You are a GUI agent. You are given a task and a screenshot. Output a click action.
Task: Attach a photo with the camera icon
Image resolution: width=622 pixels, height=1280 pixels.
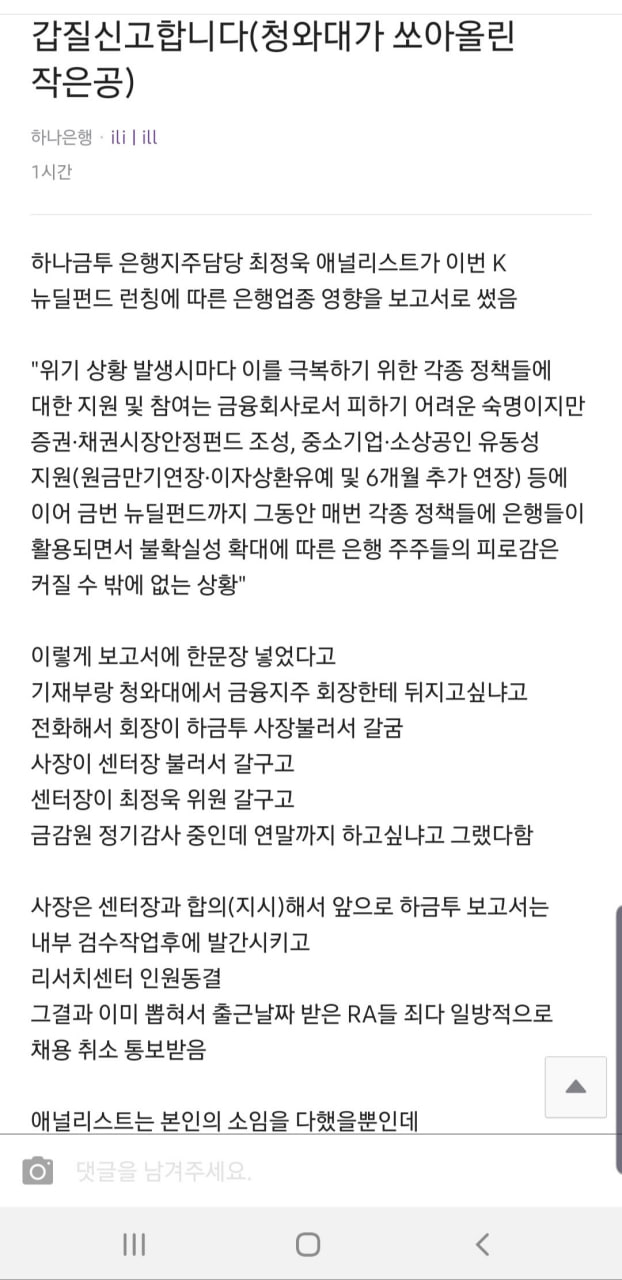[38, 1171]
